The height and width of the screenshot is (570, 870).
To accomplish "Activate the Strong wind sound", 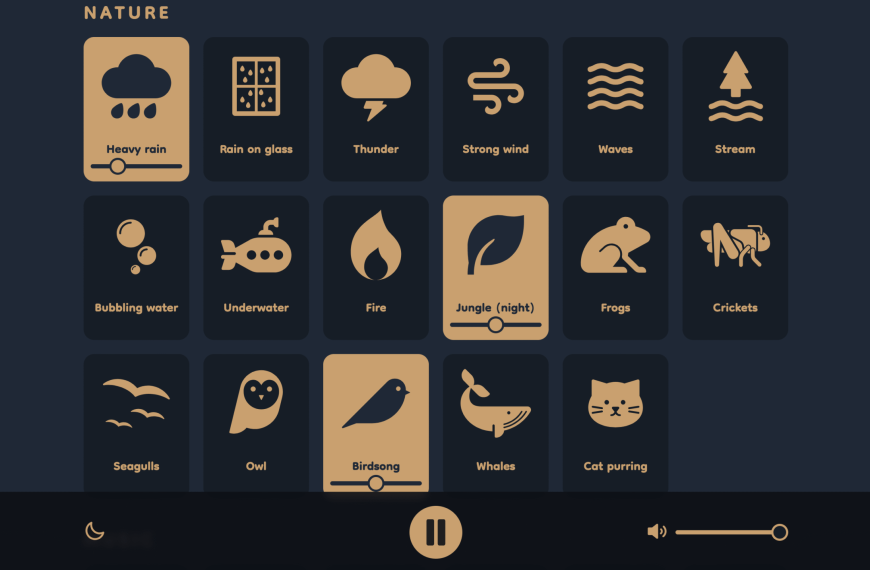I will point(496,108).
